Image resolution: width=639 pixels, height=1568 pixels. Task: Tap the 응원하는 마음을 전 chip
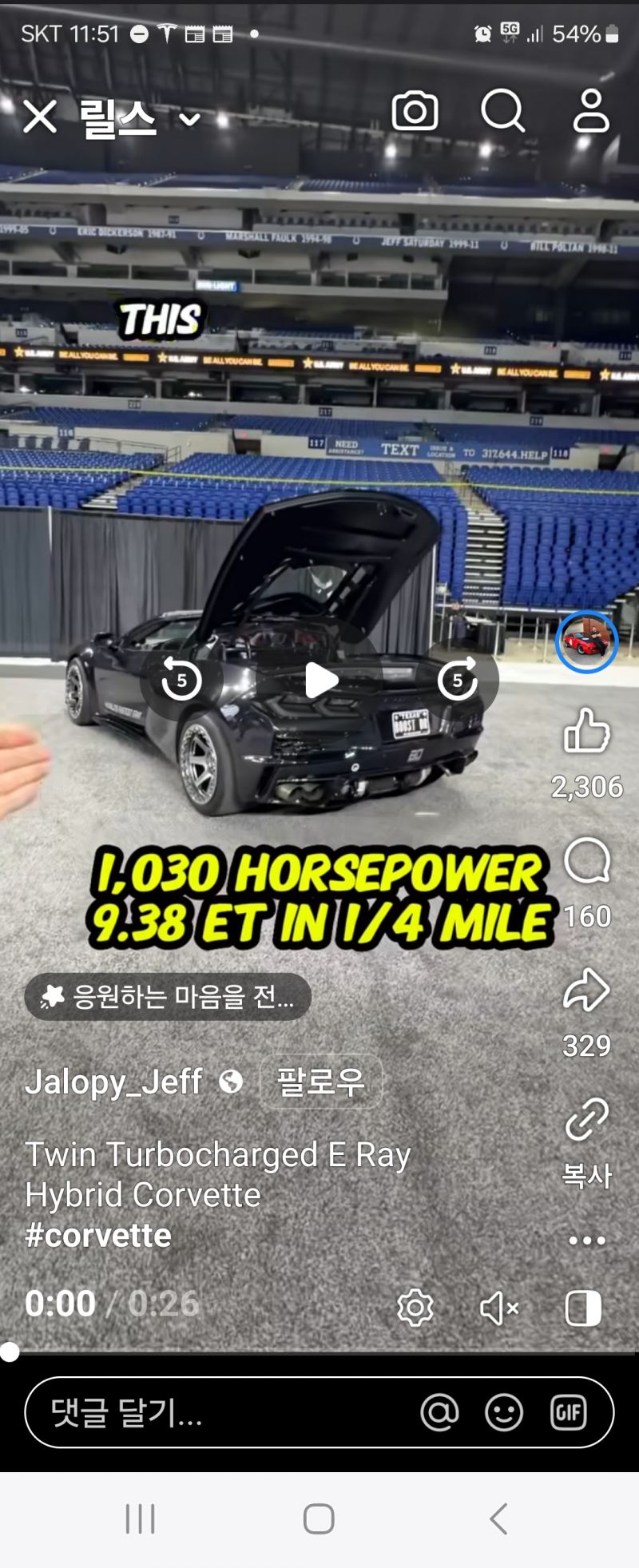click(168, 996)
